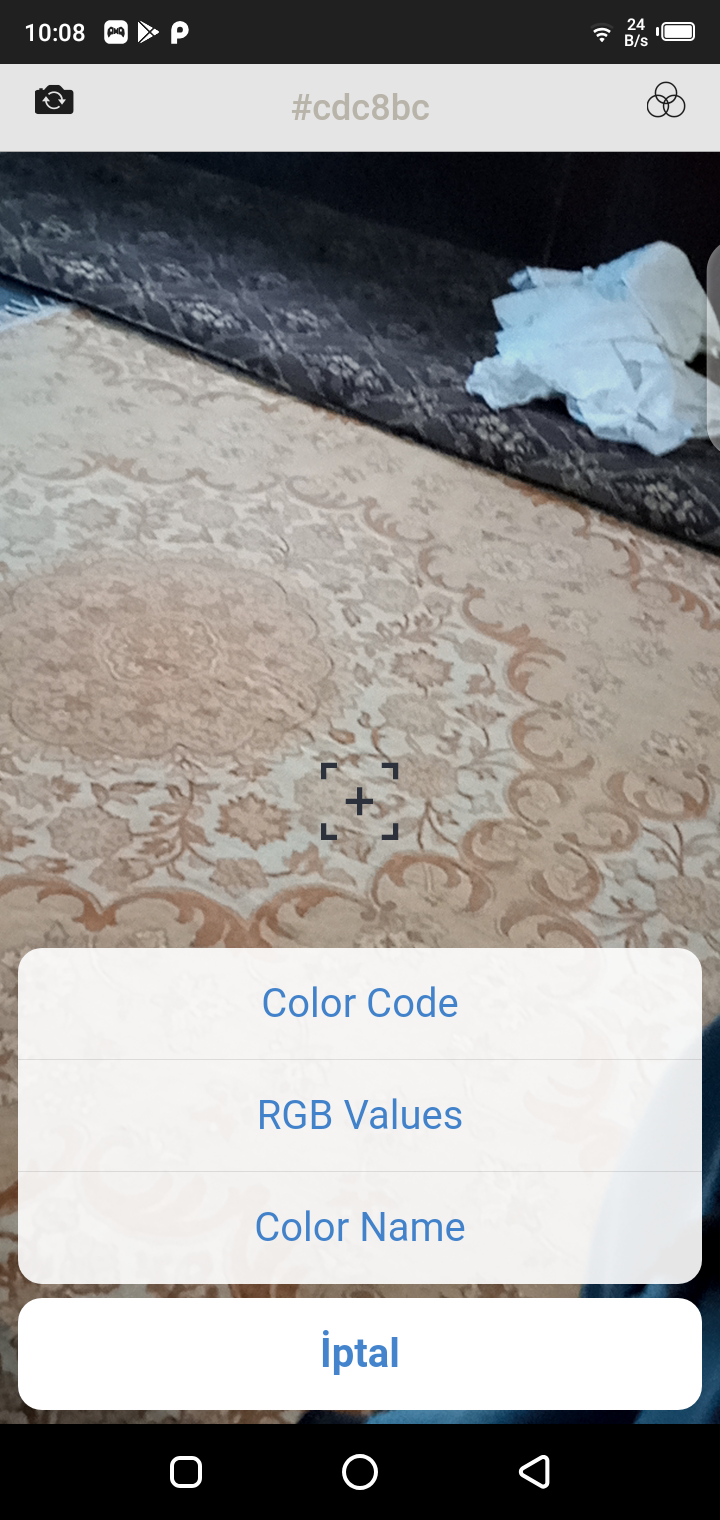Open the color circles icon

pyautogui.click(x=665, y=100)
